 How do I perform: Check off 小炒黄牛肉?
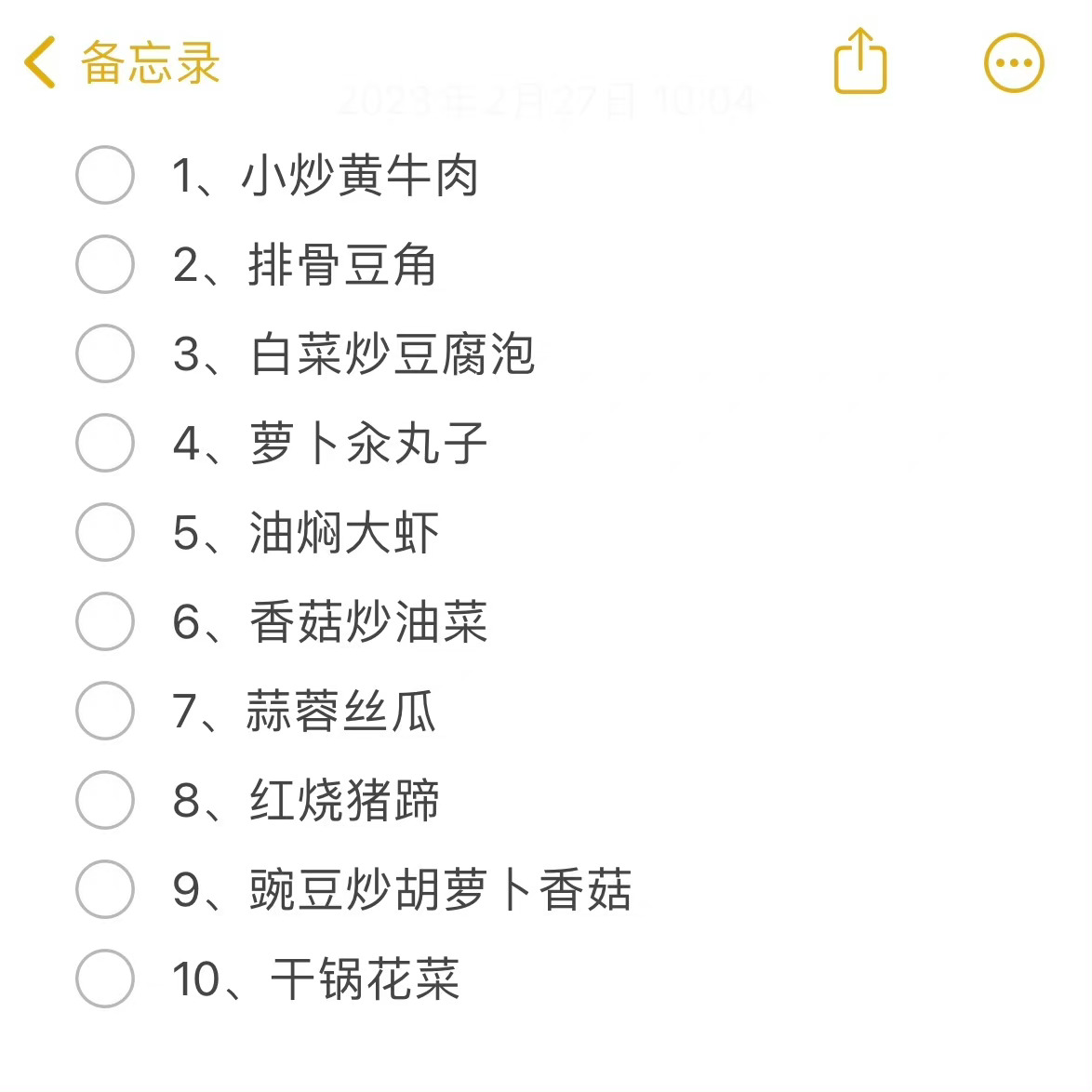(105, 175)
